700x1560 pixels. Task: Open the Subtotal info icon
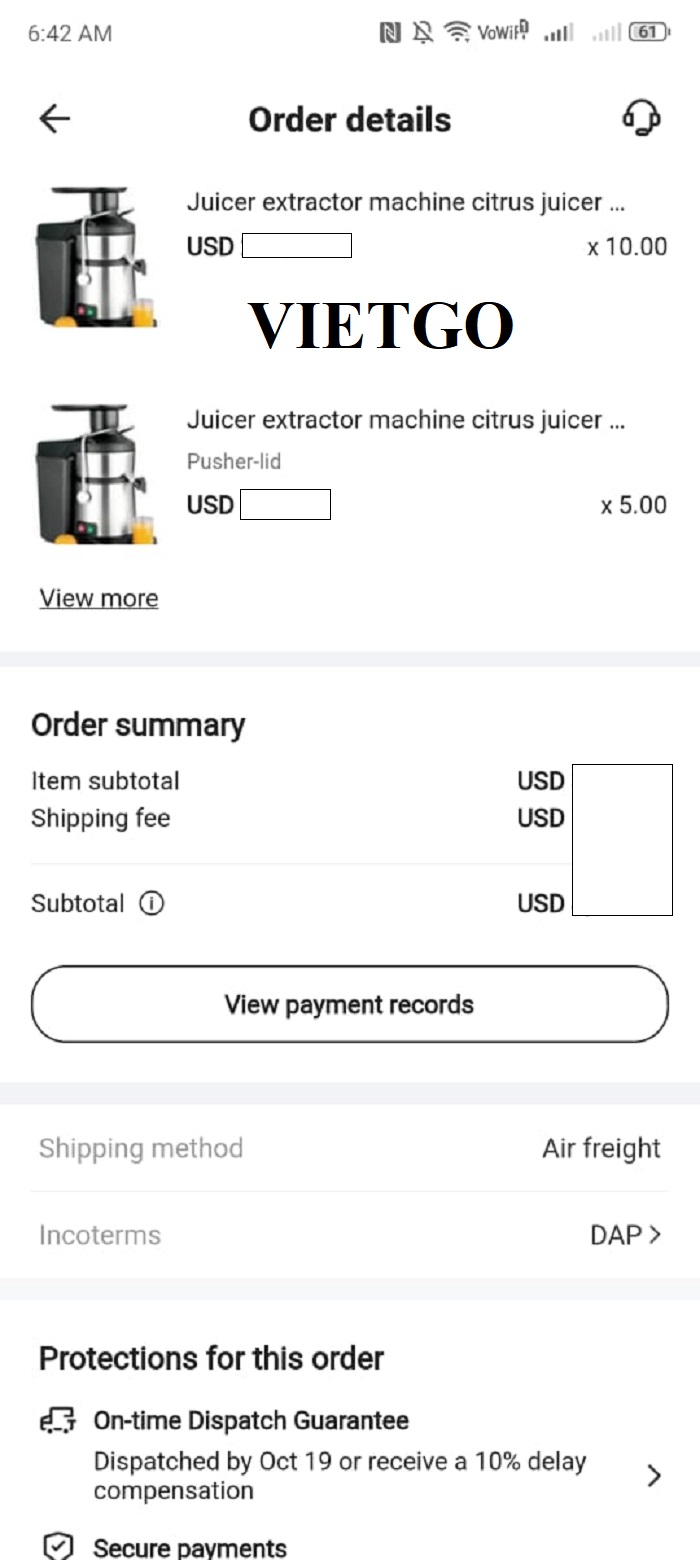[x=152, y=904]
